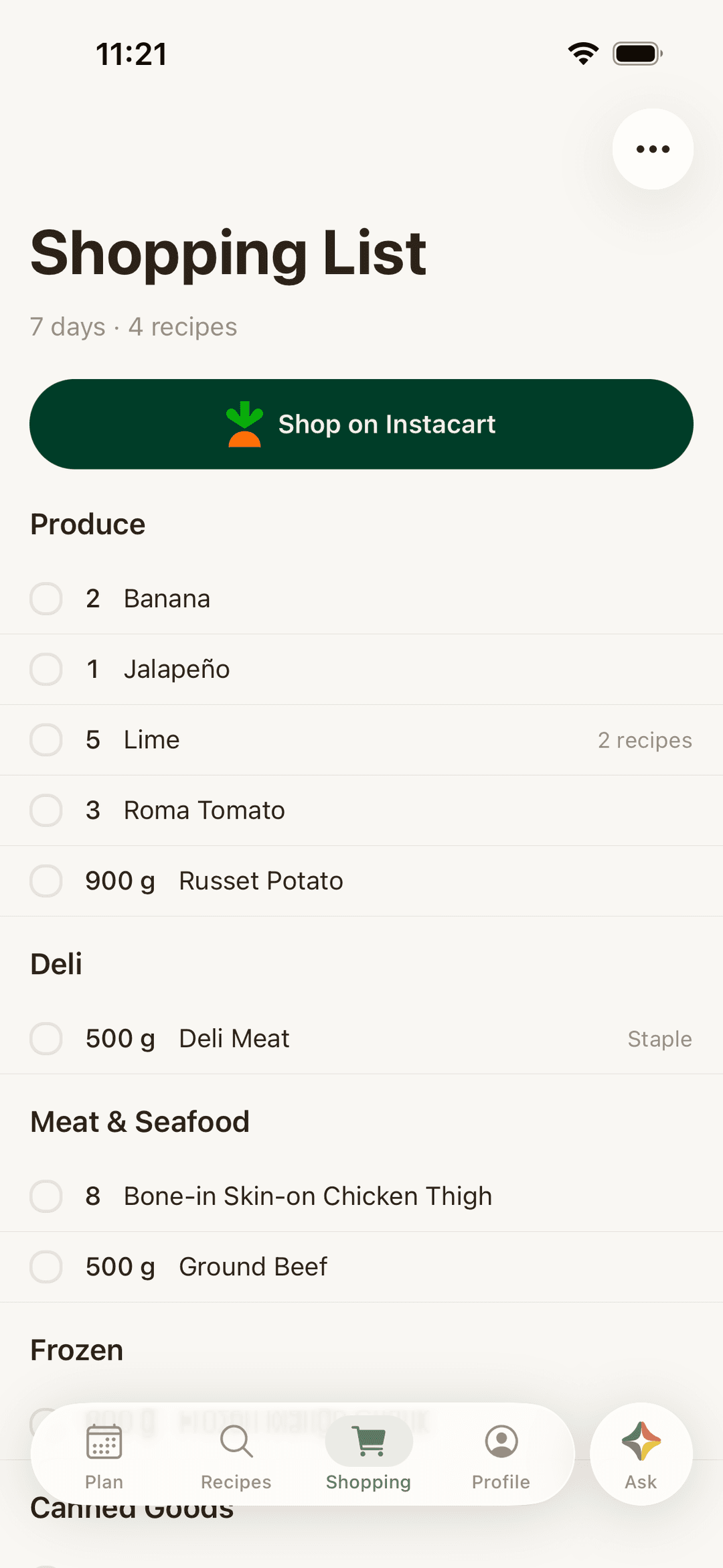Check off the Lime item
The height and width of the screenshot is (1568, 723).
click(46, 740)
